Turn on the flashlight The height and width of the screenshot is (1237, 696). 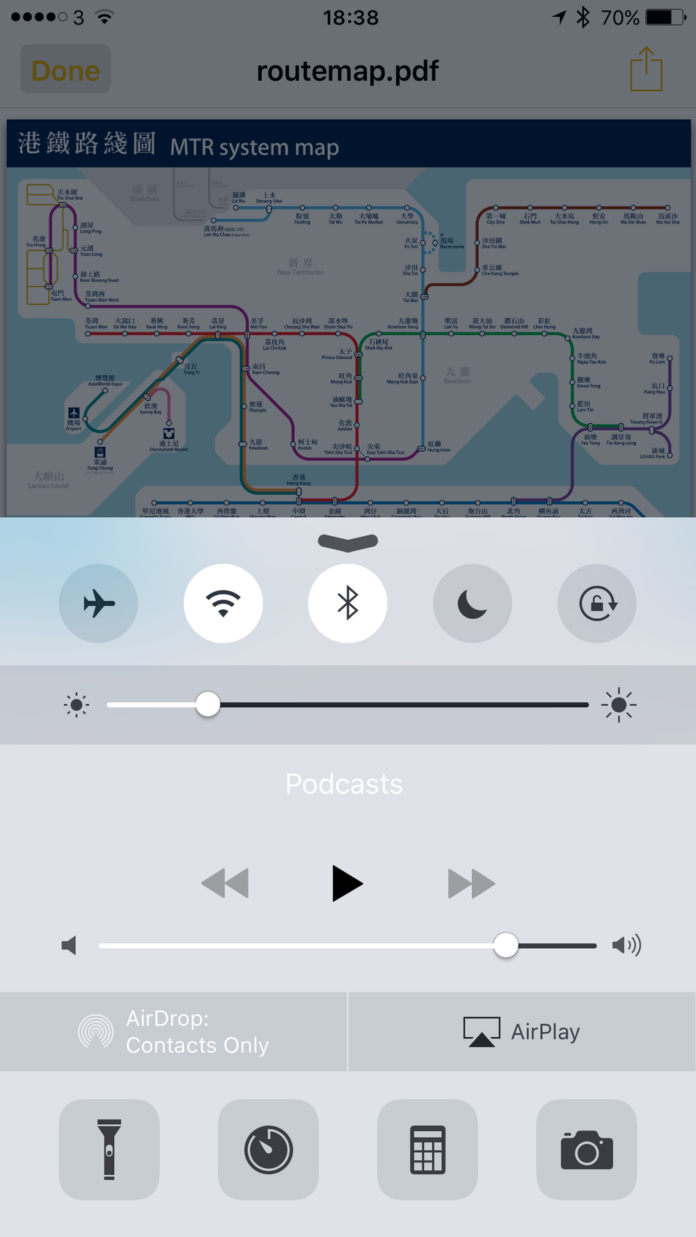click(109, 1149)
